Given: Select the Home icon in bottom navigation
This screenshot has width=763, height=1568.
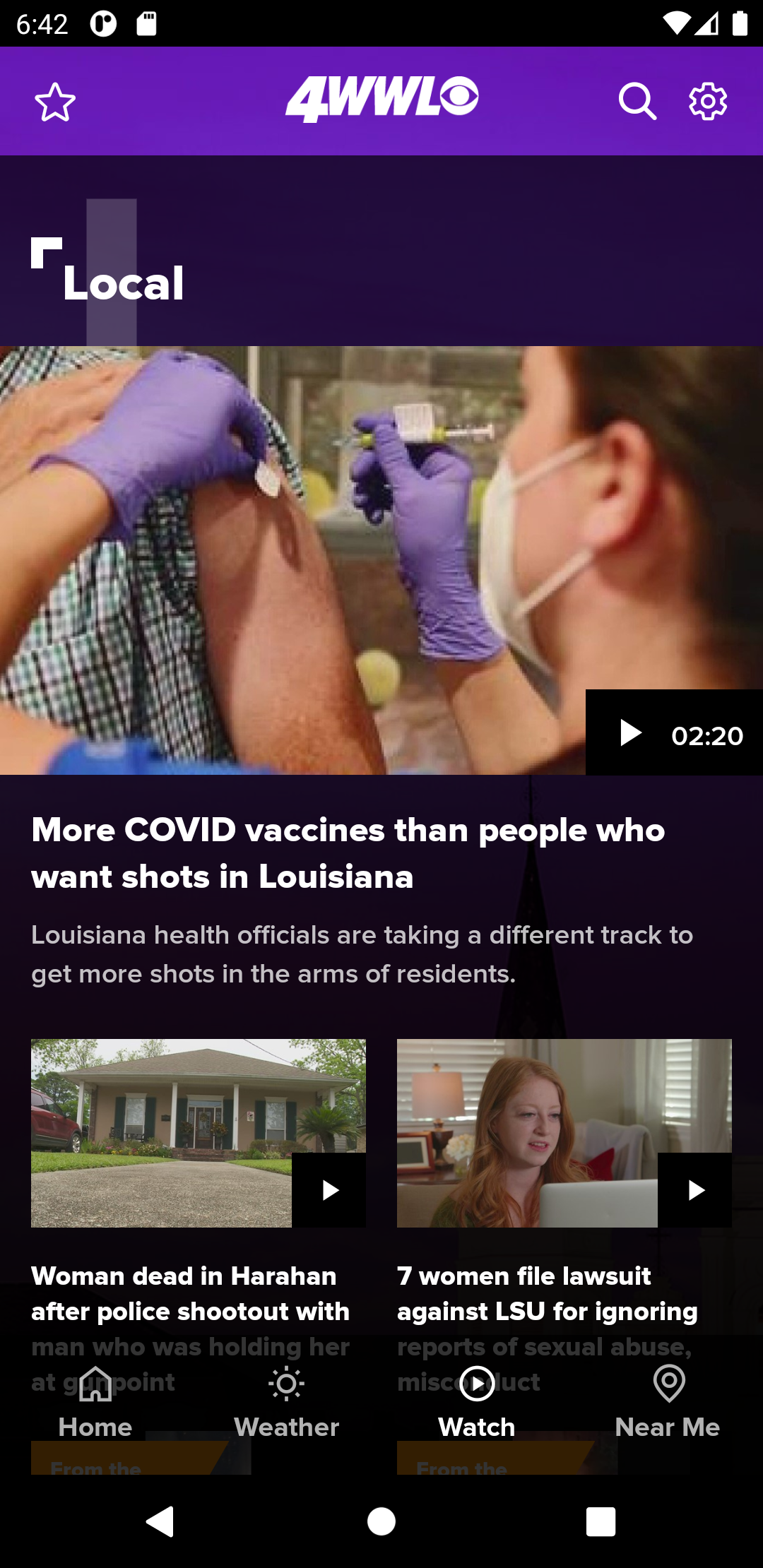Looking at the screenshot, I should point(95,1384).
